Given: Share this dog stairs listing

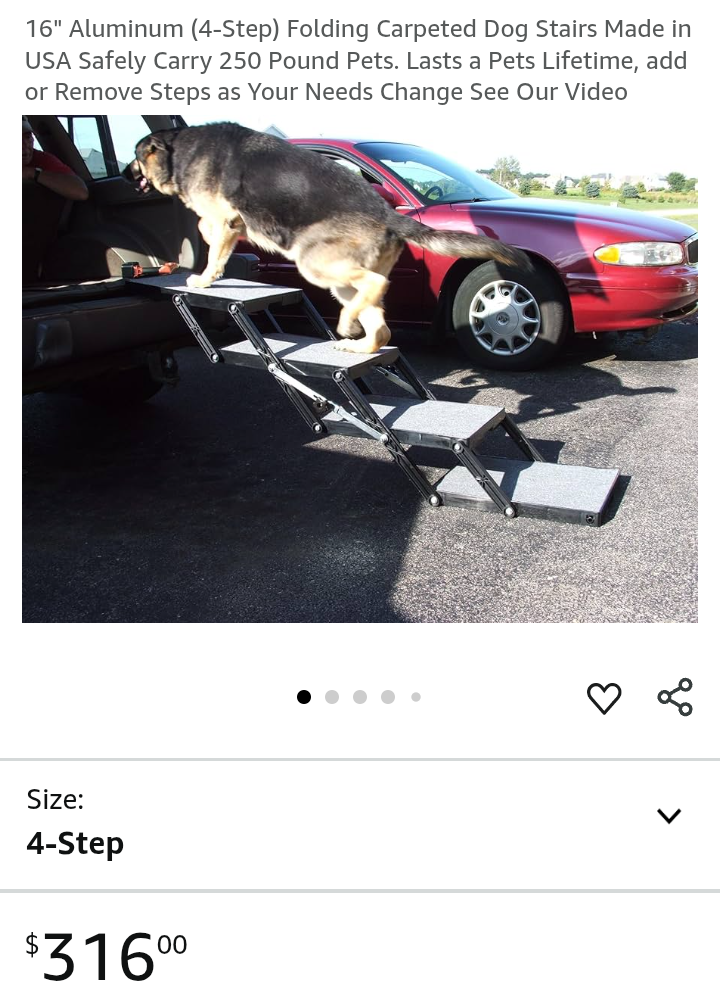Looking at the screenshot, I should point(675,697).
